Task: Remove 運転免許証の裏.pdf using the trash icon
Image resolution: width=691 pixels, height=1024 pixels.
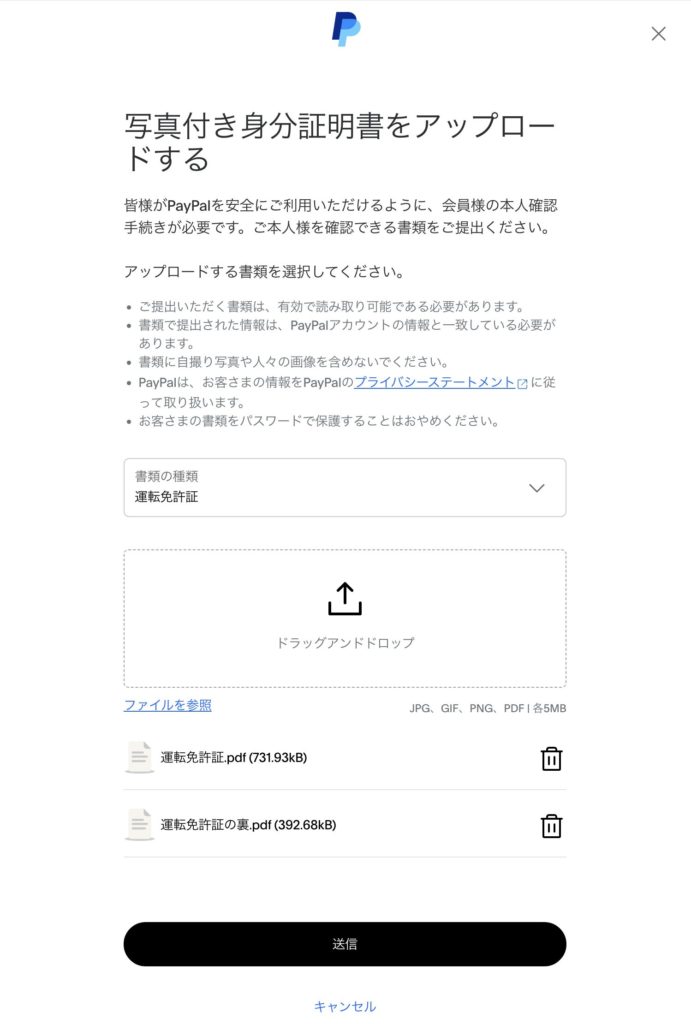Action: [551, 826]
